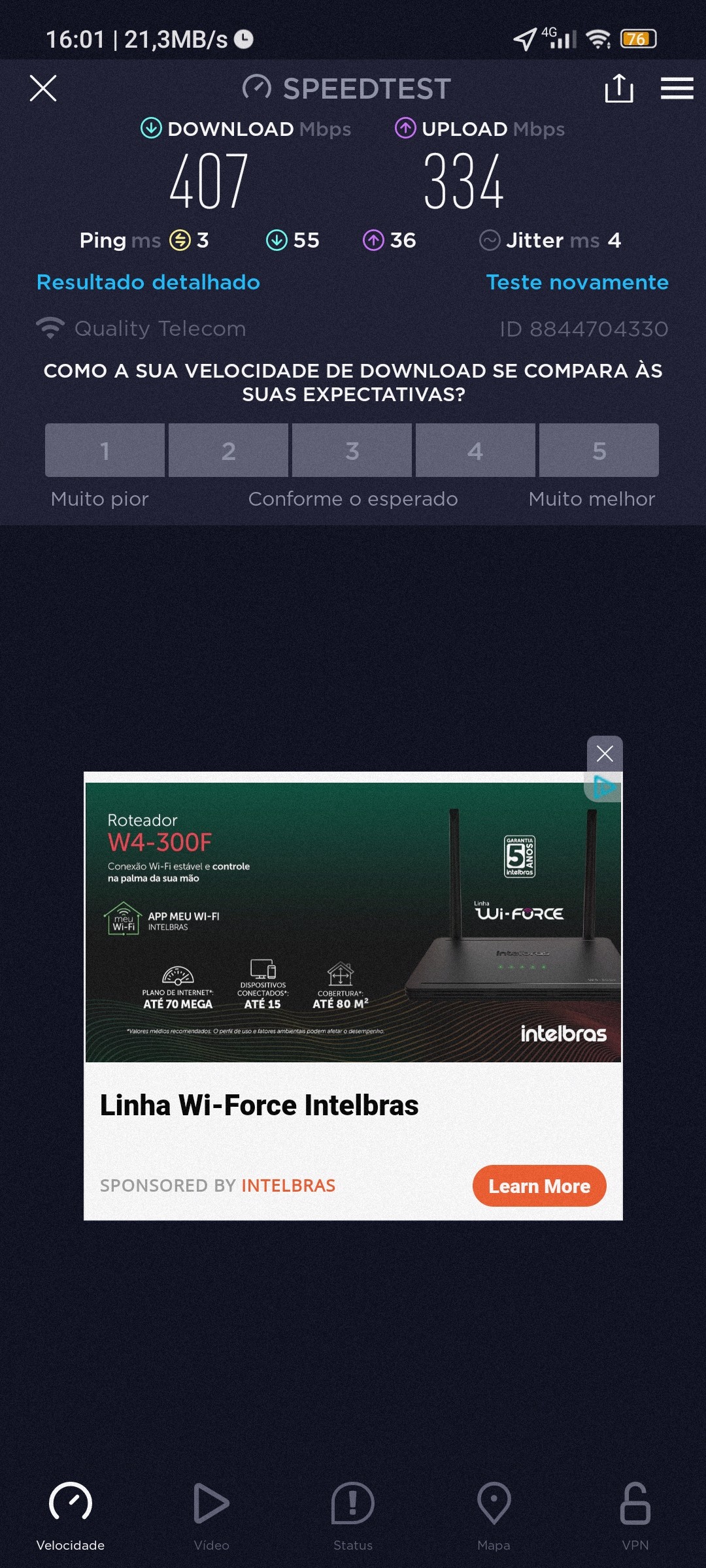Open the AdChoices info icon

click(603, 787)
